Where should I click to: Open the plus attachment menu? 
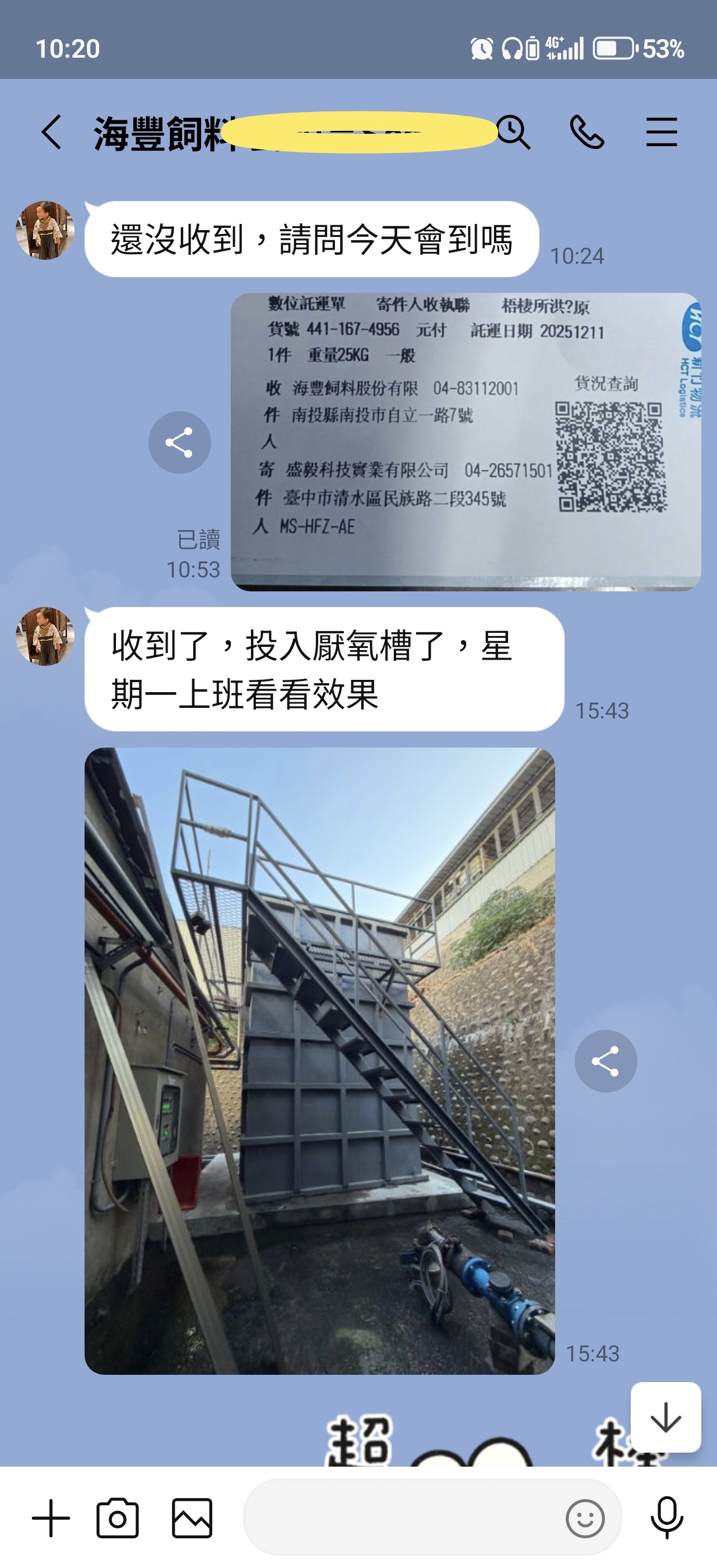[51, 1518]
